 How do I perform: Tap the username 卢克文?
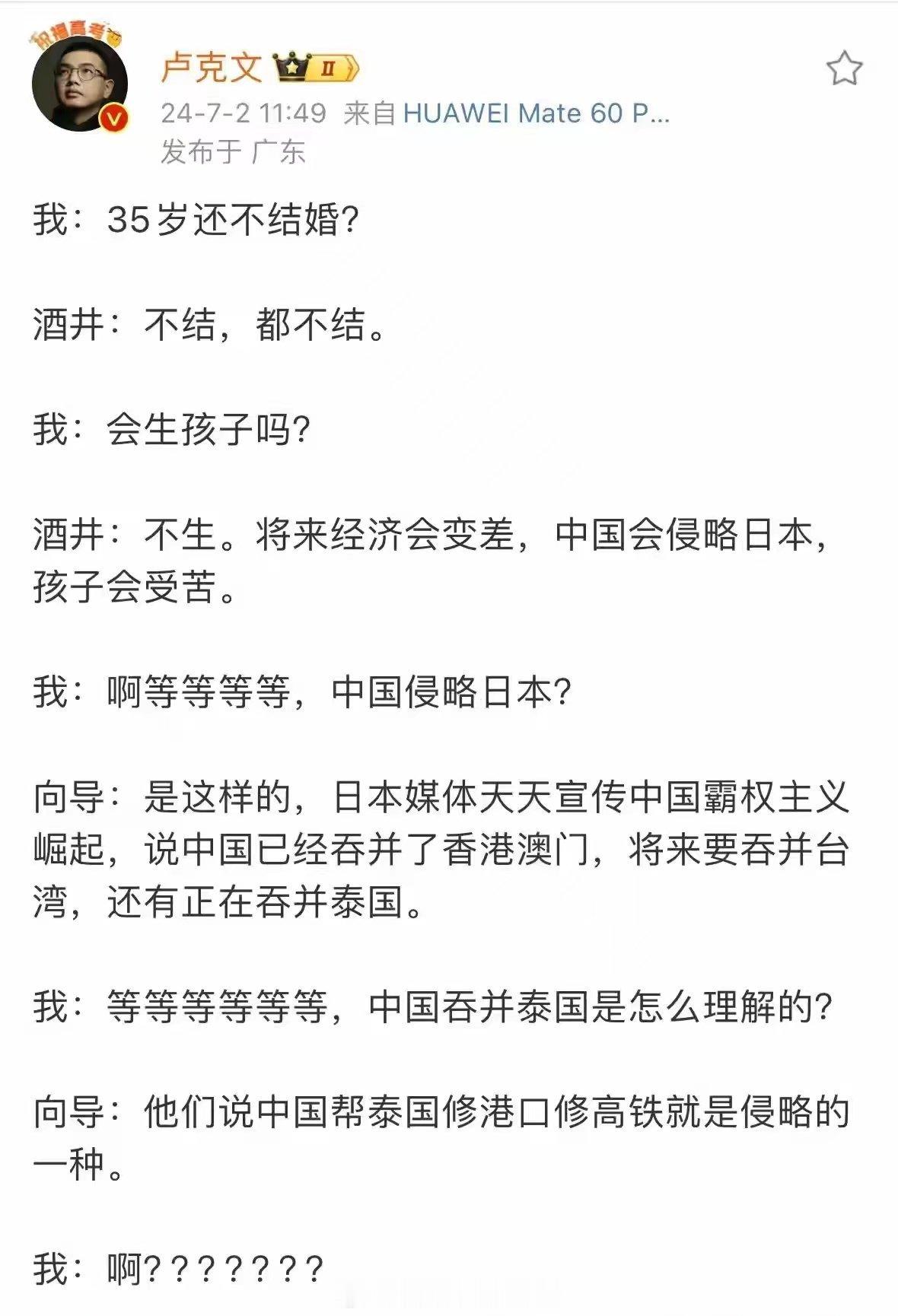click(x=211, y=68)
